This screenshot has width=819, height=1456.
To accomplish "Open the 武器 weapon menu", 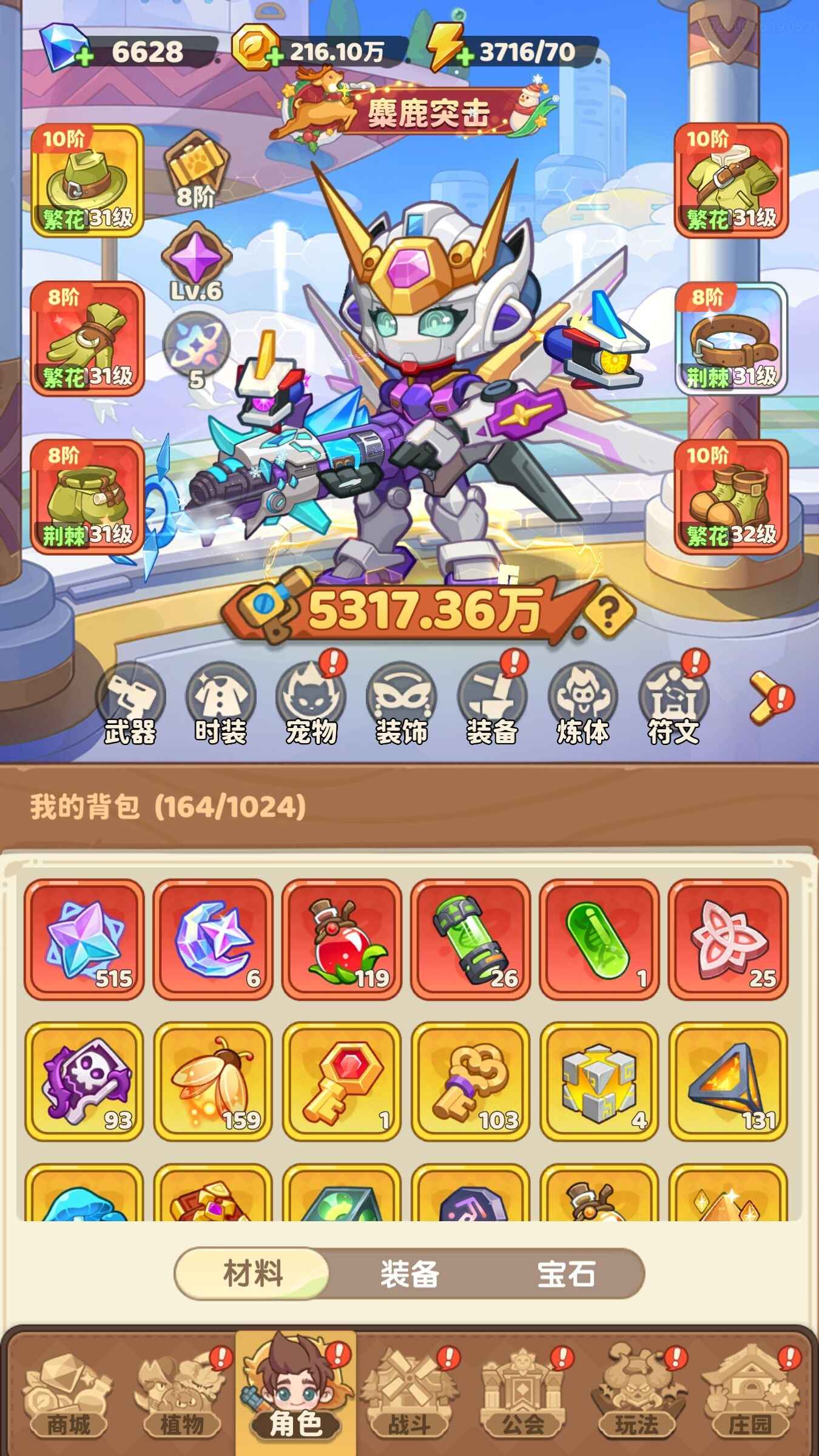I will 130,705.
